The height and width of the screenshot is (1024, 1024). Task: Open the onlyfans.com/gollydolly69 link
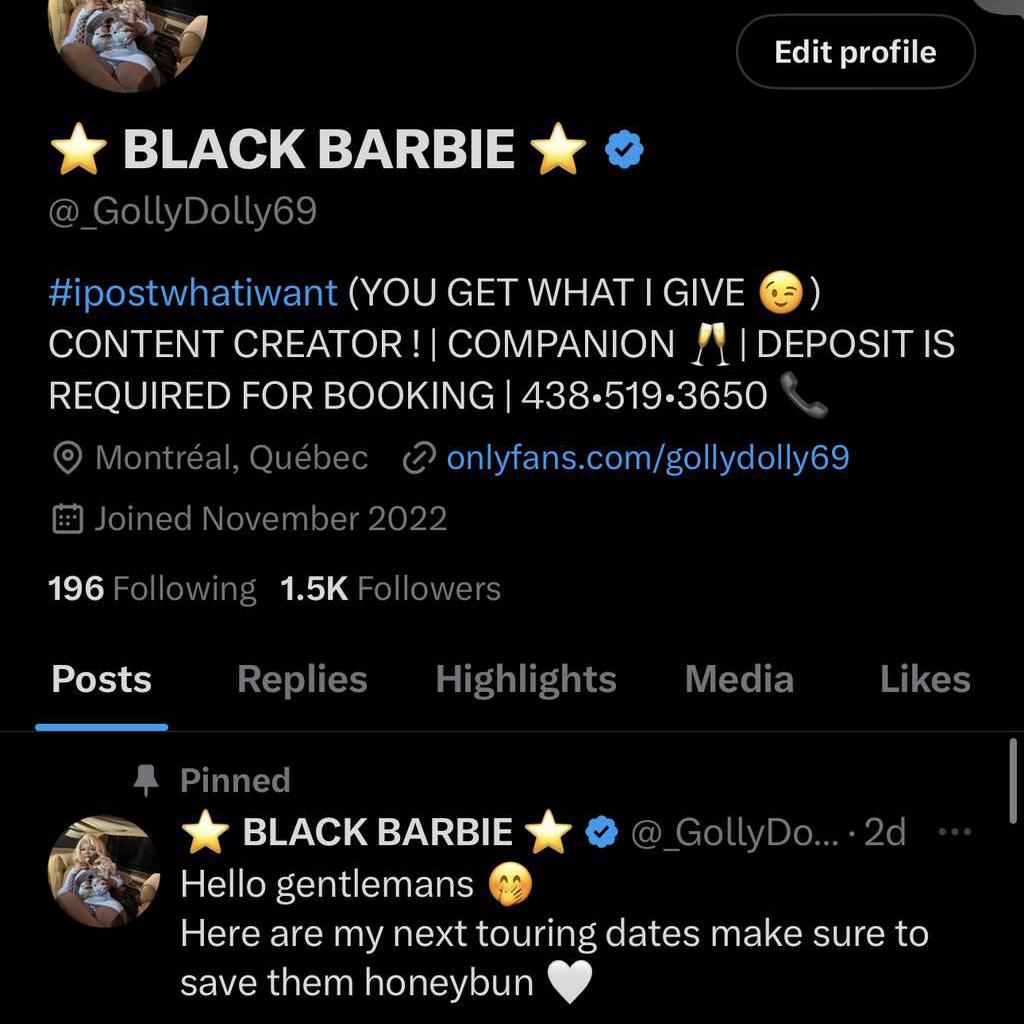point(647,458)
